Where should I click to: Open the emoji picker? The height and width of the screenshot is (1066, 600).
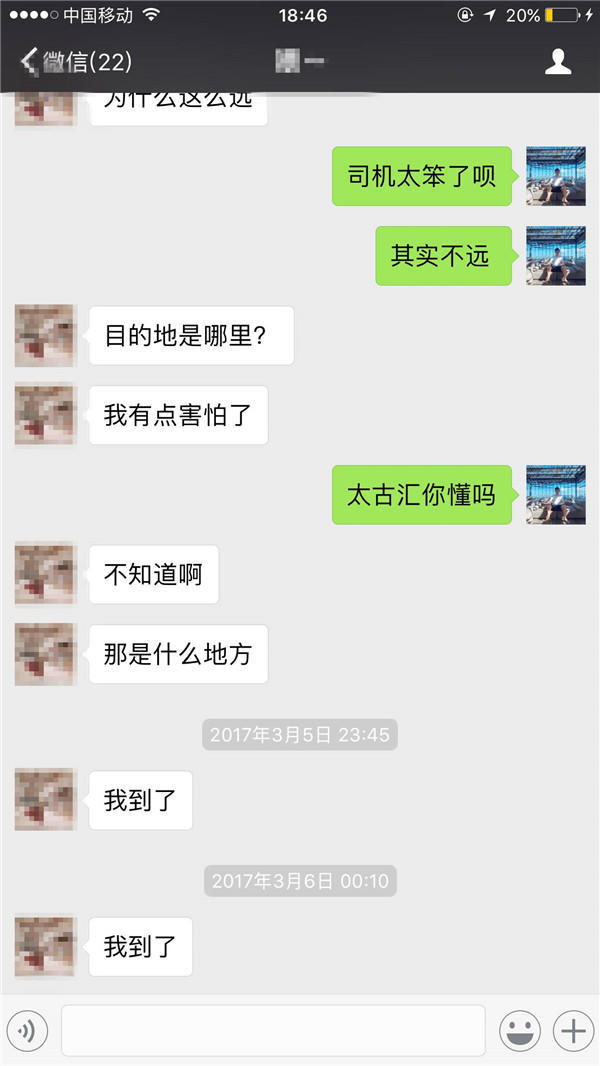[520, 1030]
